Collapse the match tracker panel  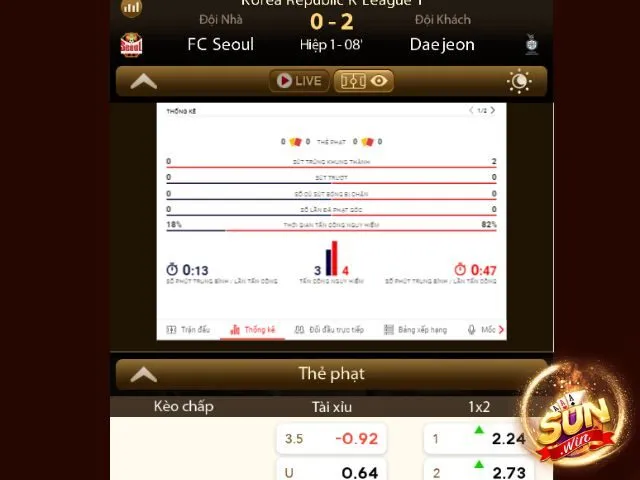click(144, 81)
